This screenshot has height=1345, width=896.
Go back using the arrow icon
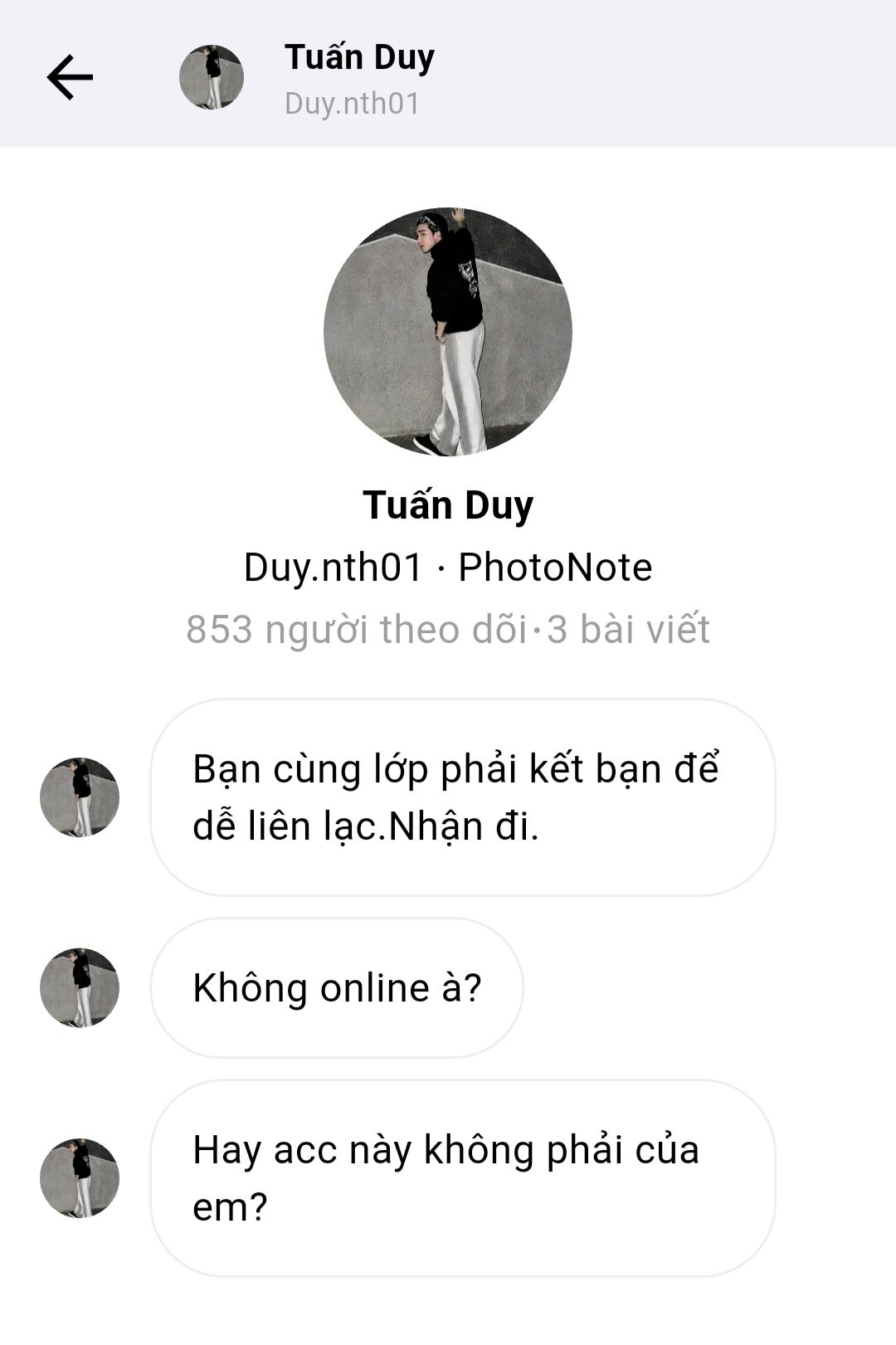pos(70,77)
